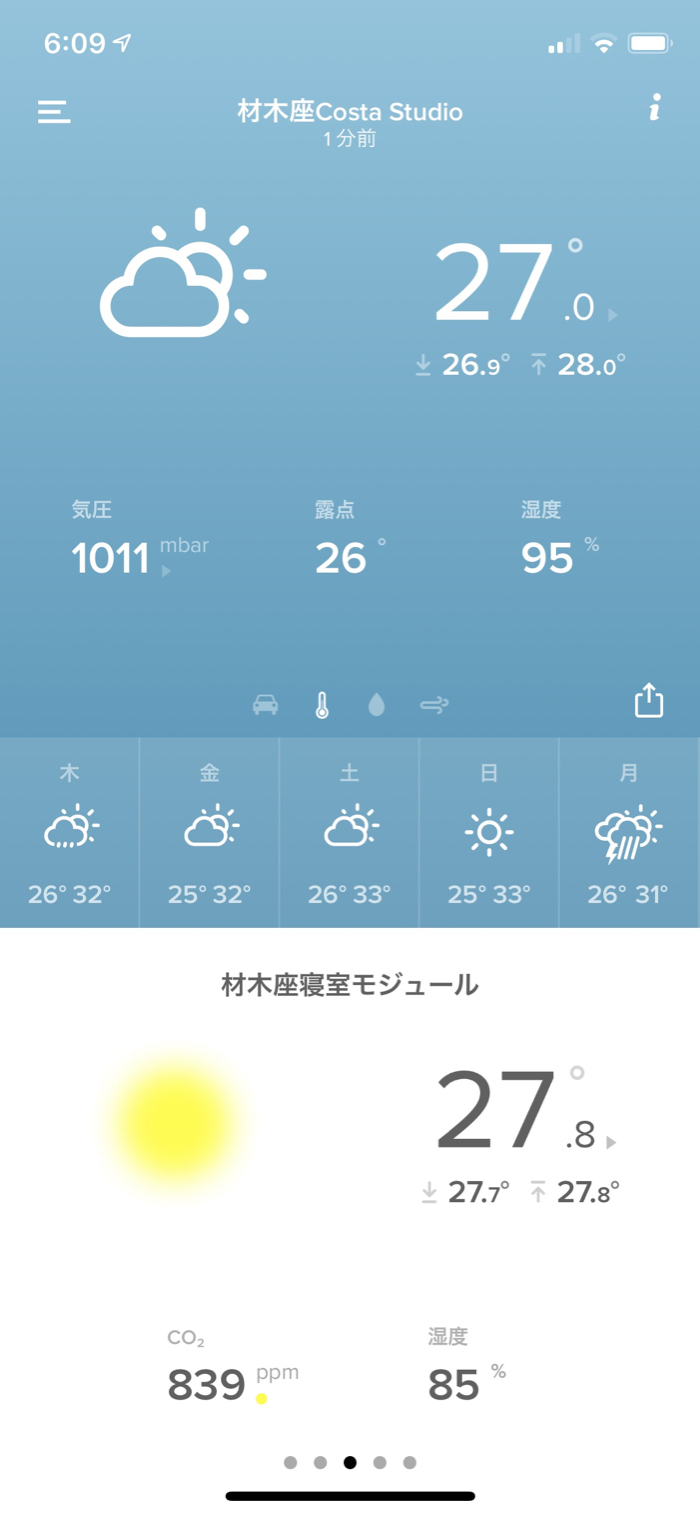Select the car icon view
Screen dimensions: 700x1516
point(265,705)
